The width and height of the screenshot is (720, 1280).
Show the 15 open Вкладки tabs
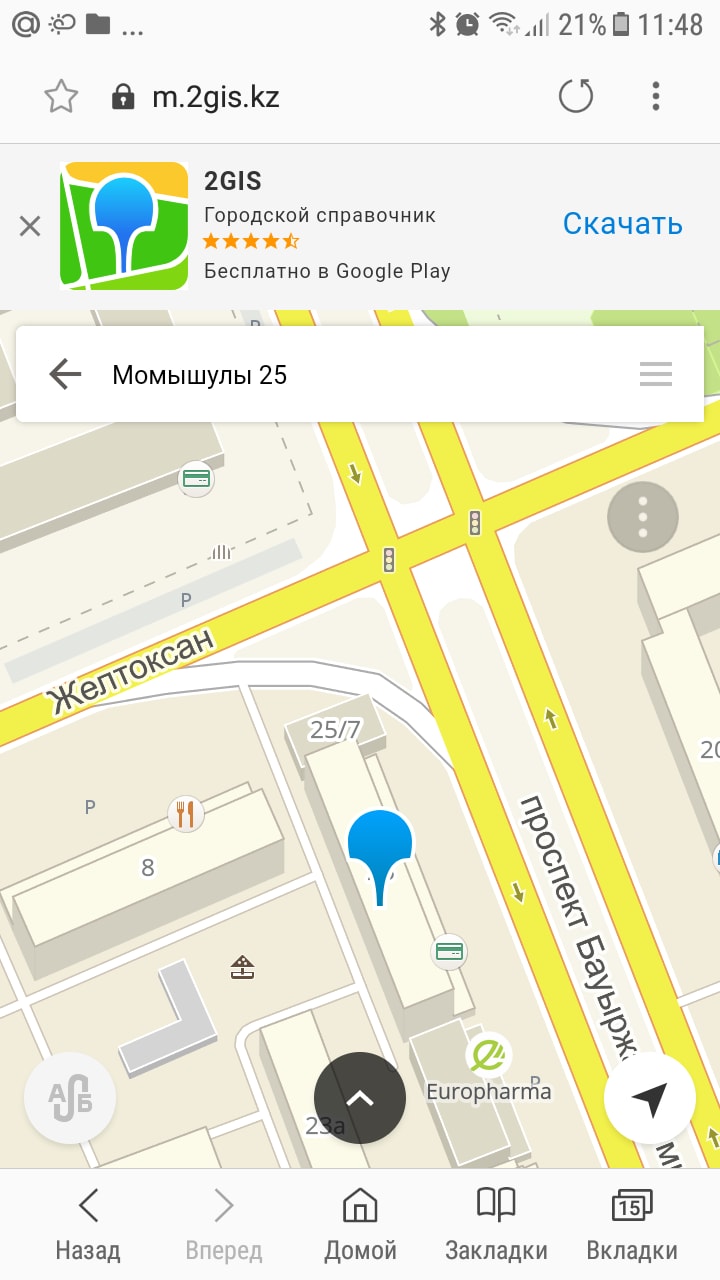[631, 1224]
